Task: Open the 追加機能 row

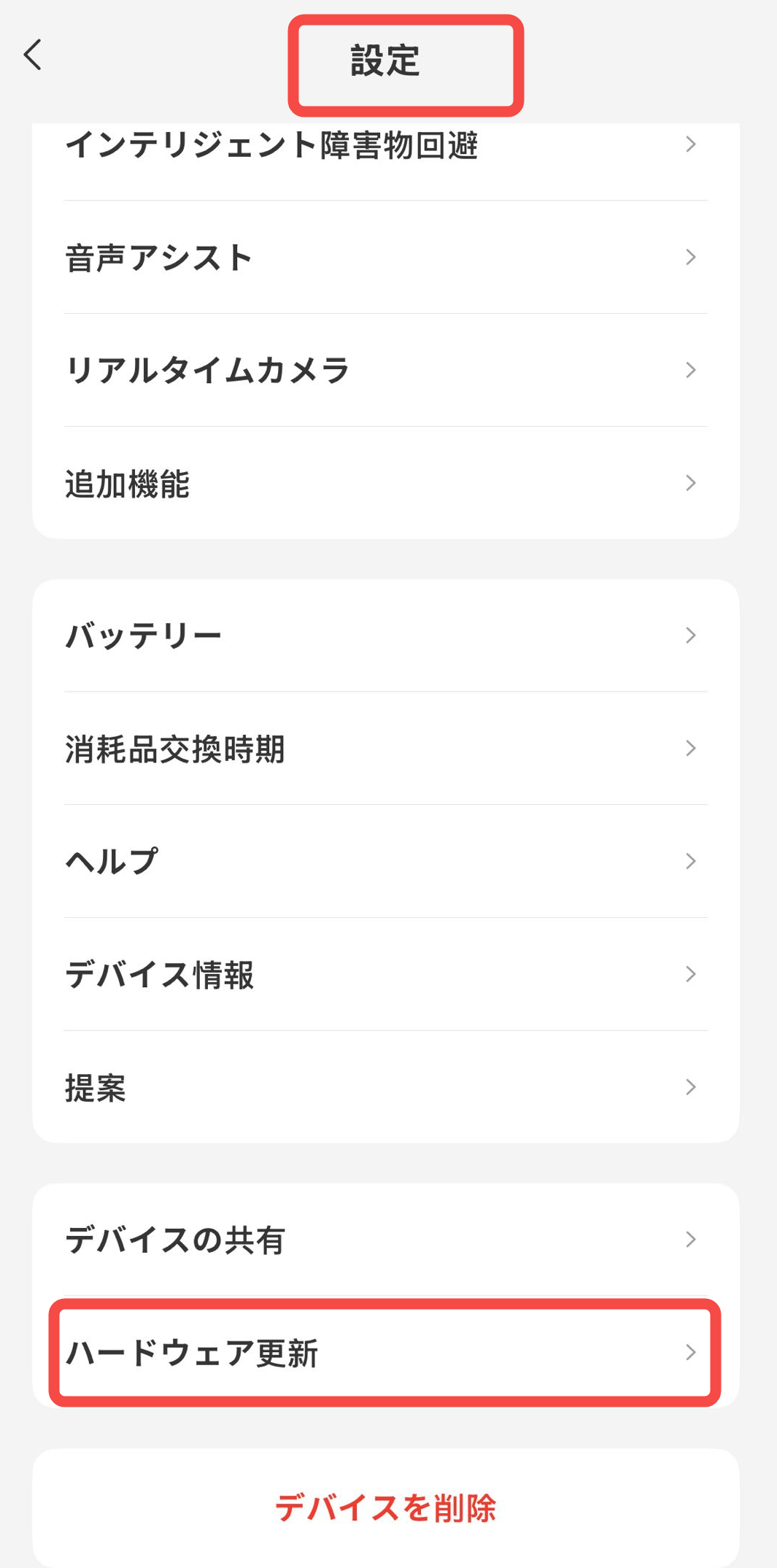Action: [385, 483]
